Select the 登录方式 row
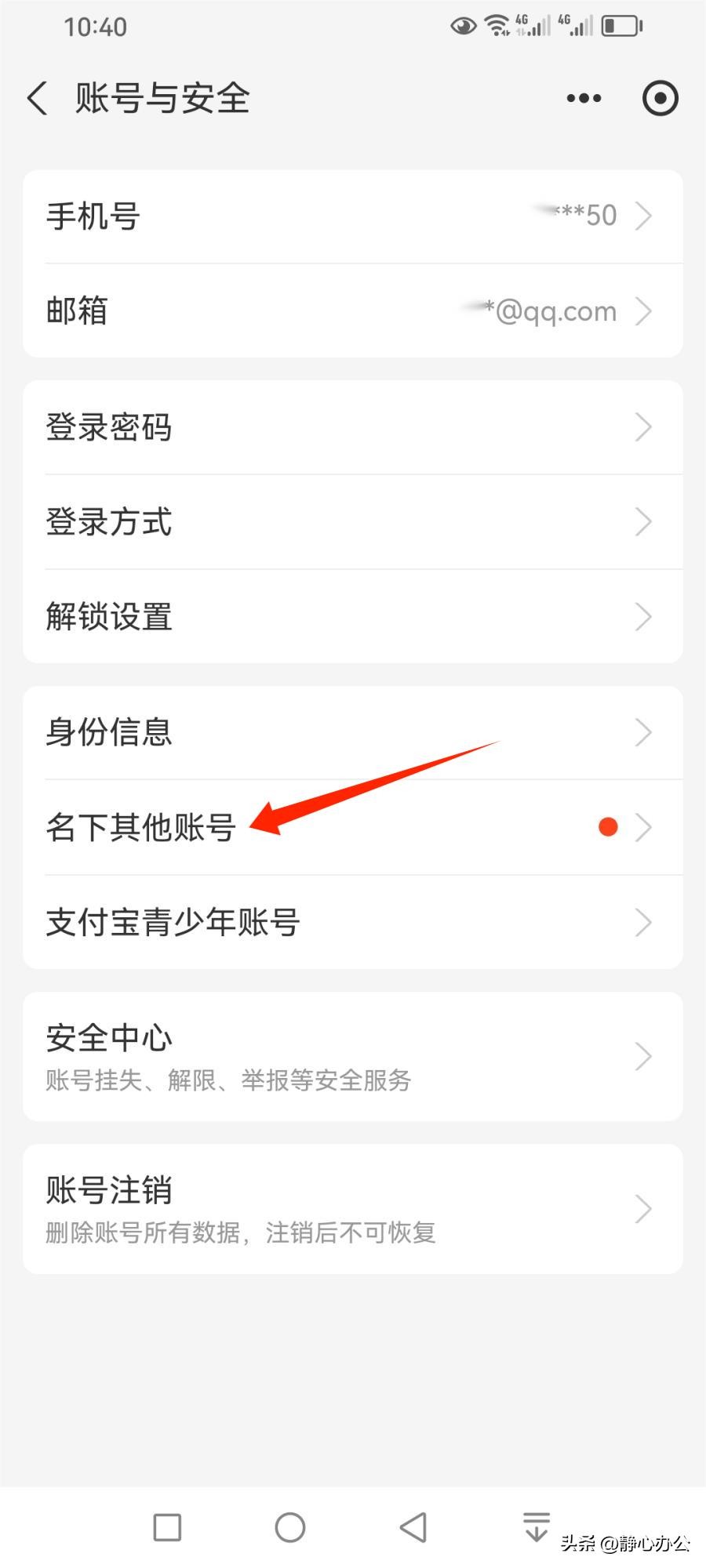706x1568 pixels. pos(353,522)
